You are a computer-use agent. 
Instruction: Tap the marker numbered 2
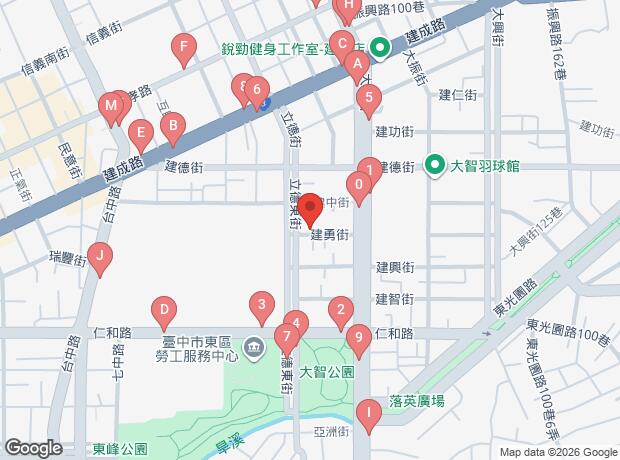coord(341,311)
